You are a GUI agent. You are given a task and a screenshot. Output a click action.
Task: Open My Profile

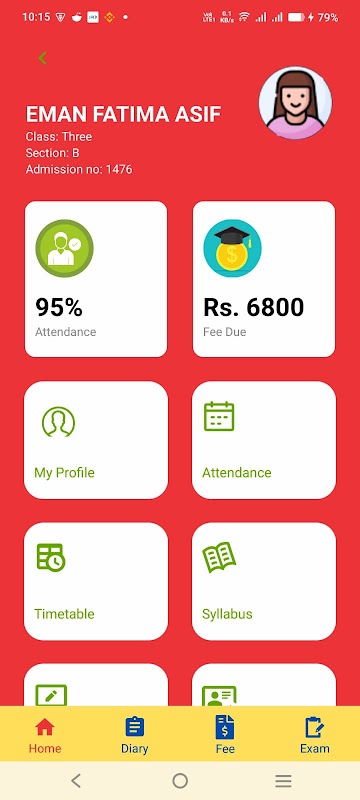pos(96,440)
